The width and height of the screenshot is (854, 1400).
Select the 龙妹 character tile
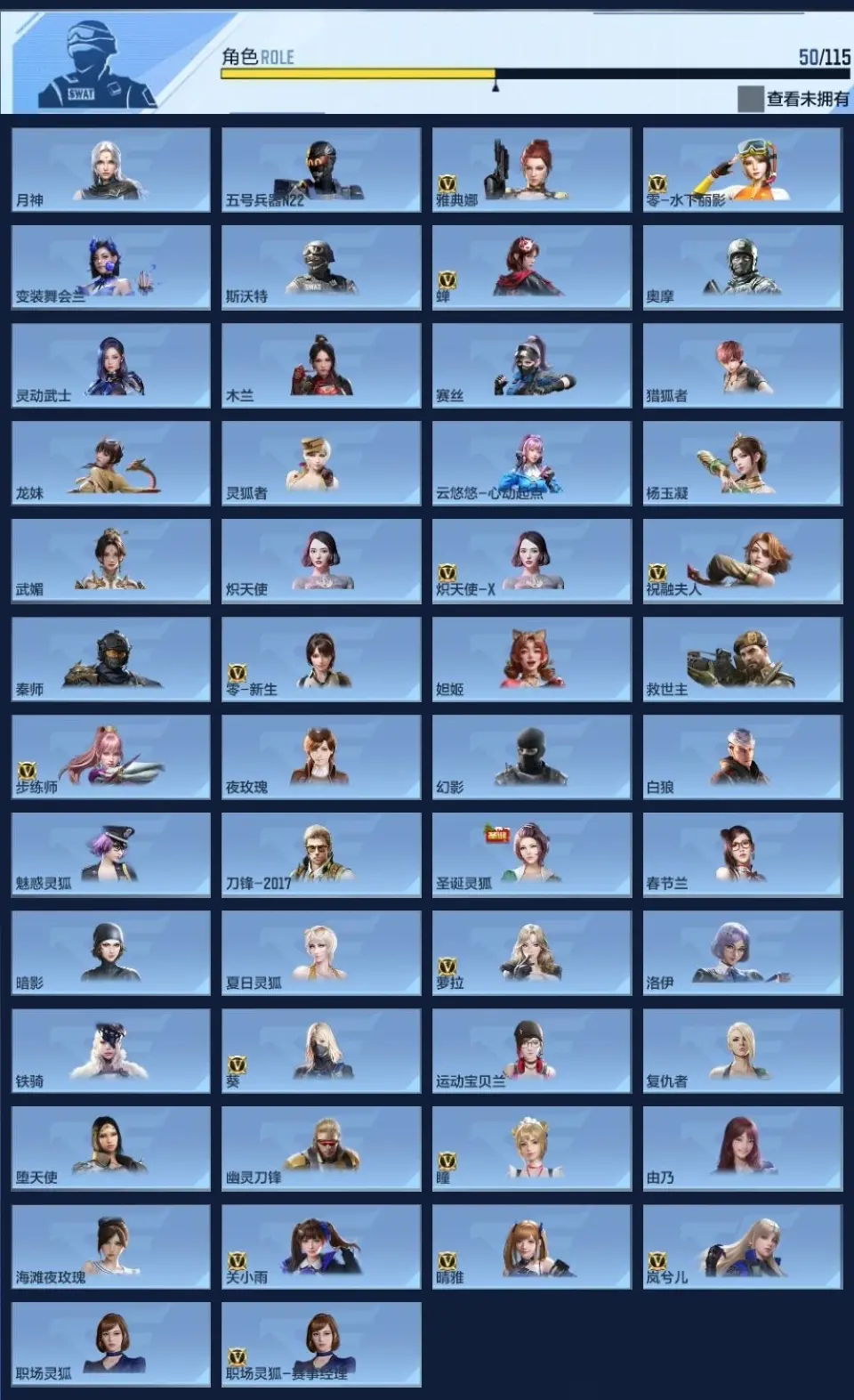coord(111,463)
